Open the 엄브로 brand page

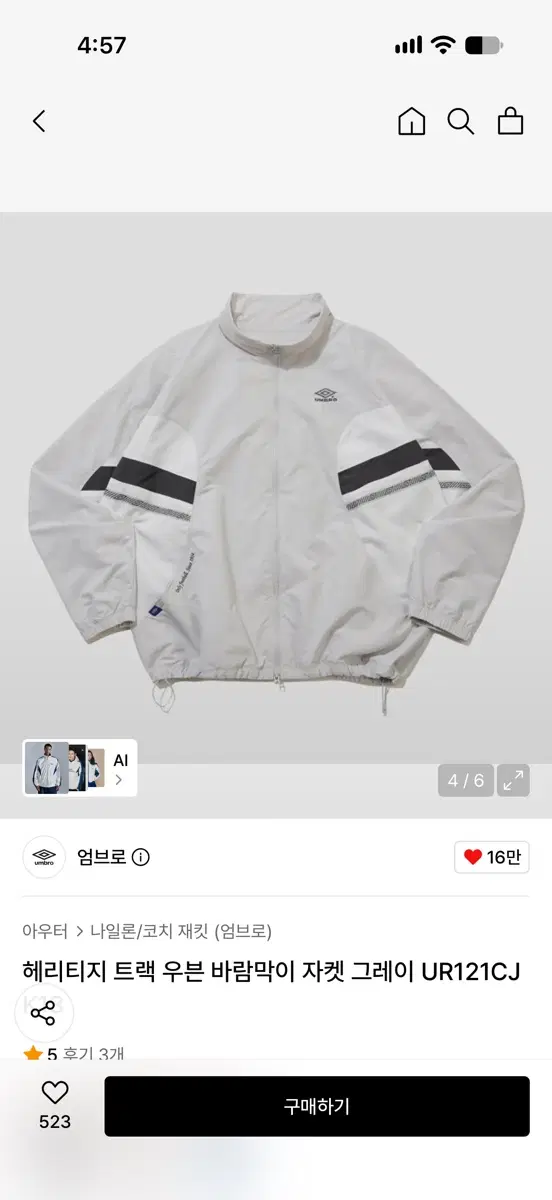101,857
